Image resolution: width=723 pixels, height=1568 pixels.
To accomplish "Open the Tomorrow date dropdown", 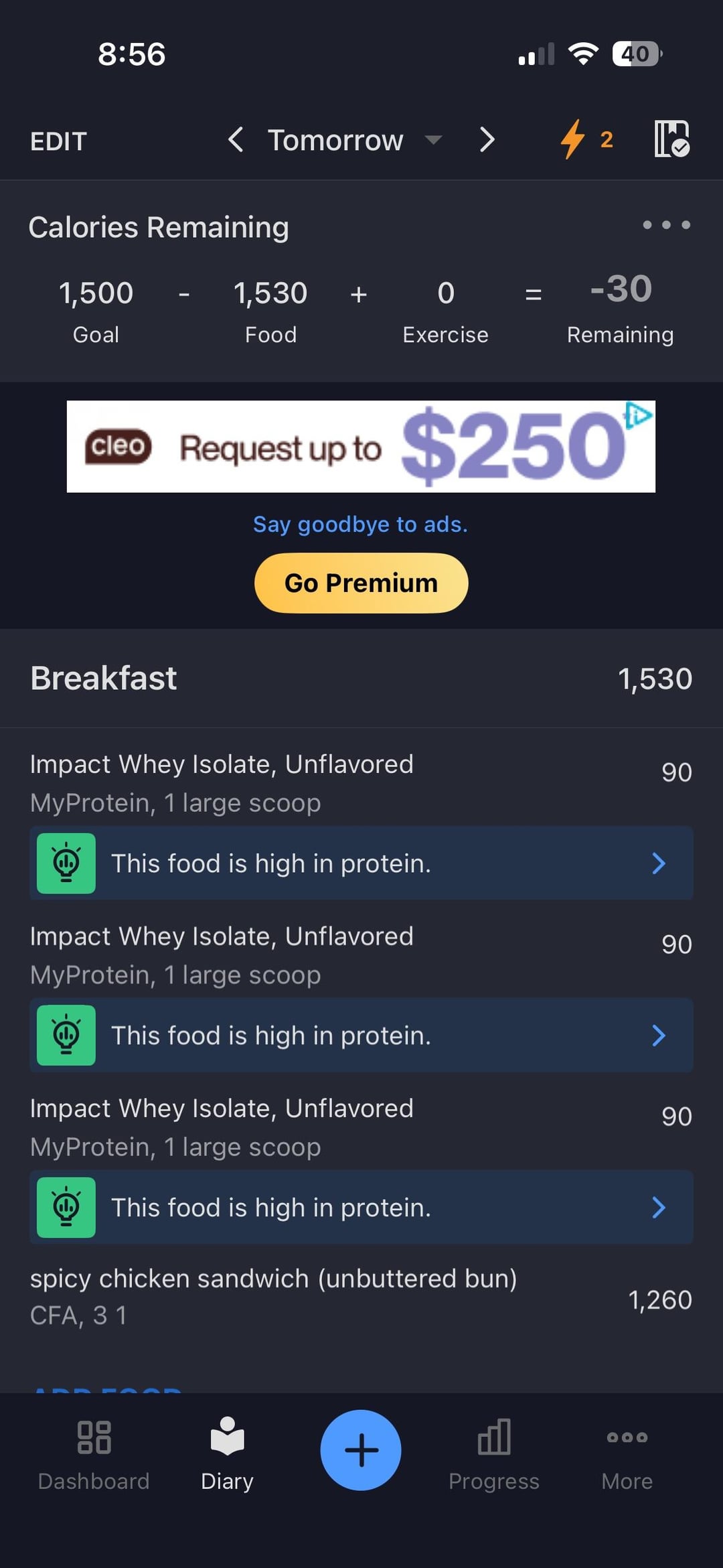I will coord(353,141).
